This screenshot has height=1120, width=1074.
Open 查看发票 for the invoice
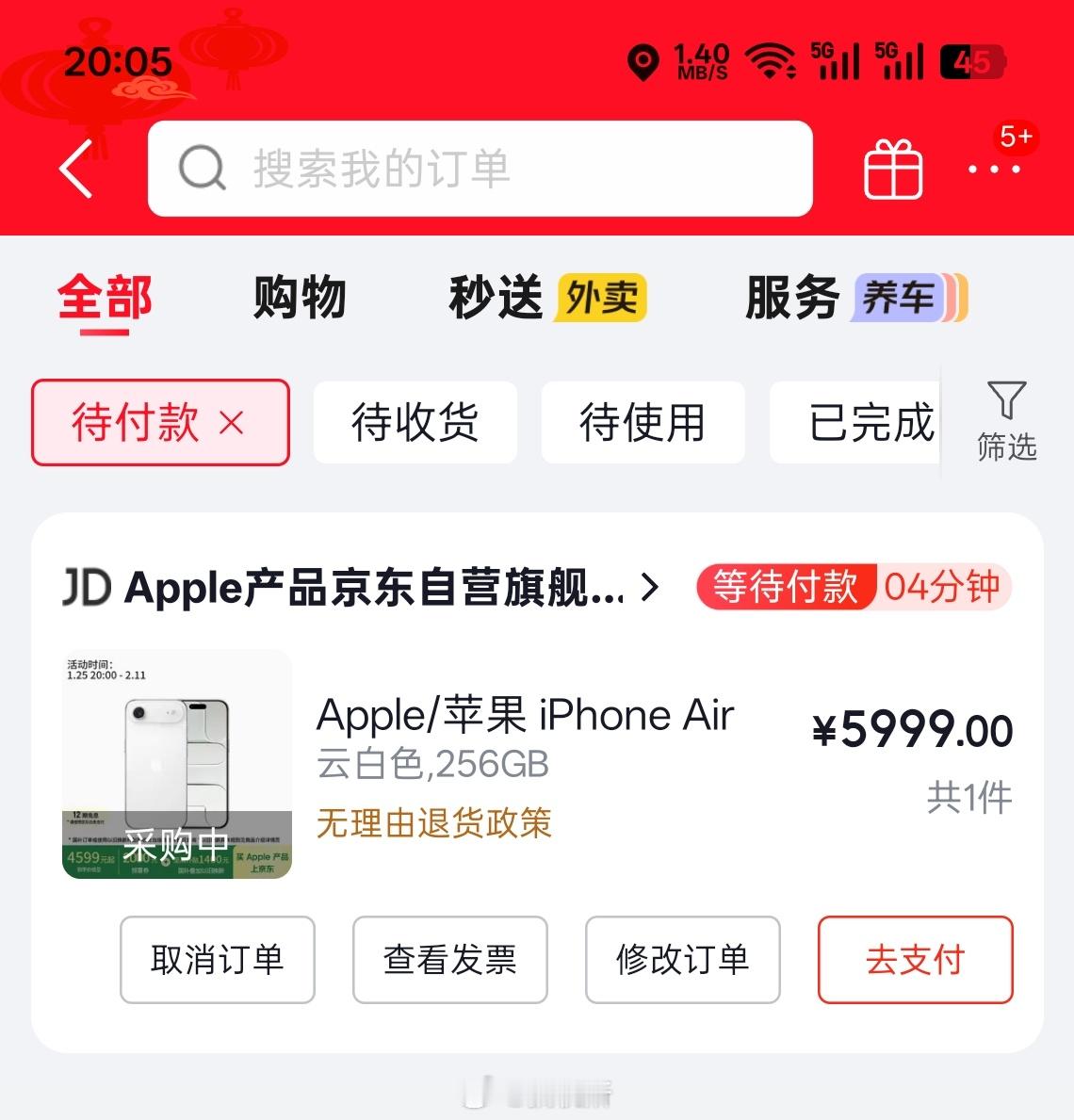(x=449, y=961)
